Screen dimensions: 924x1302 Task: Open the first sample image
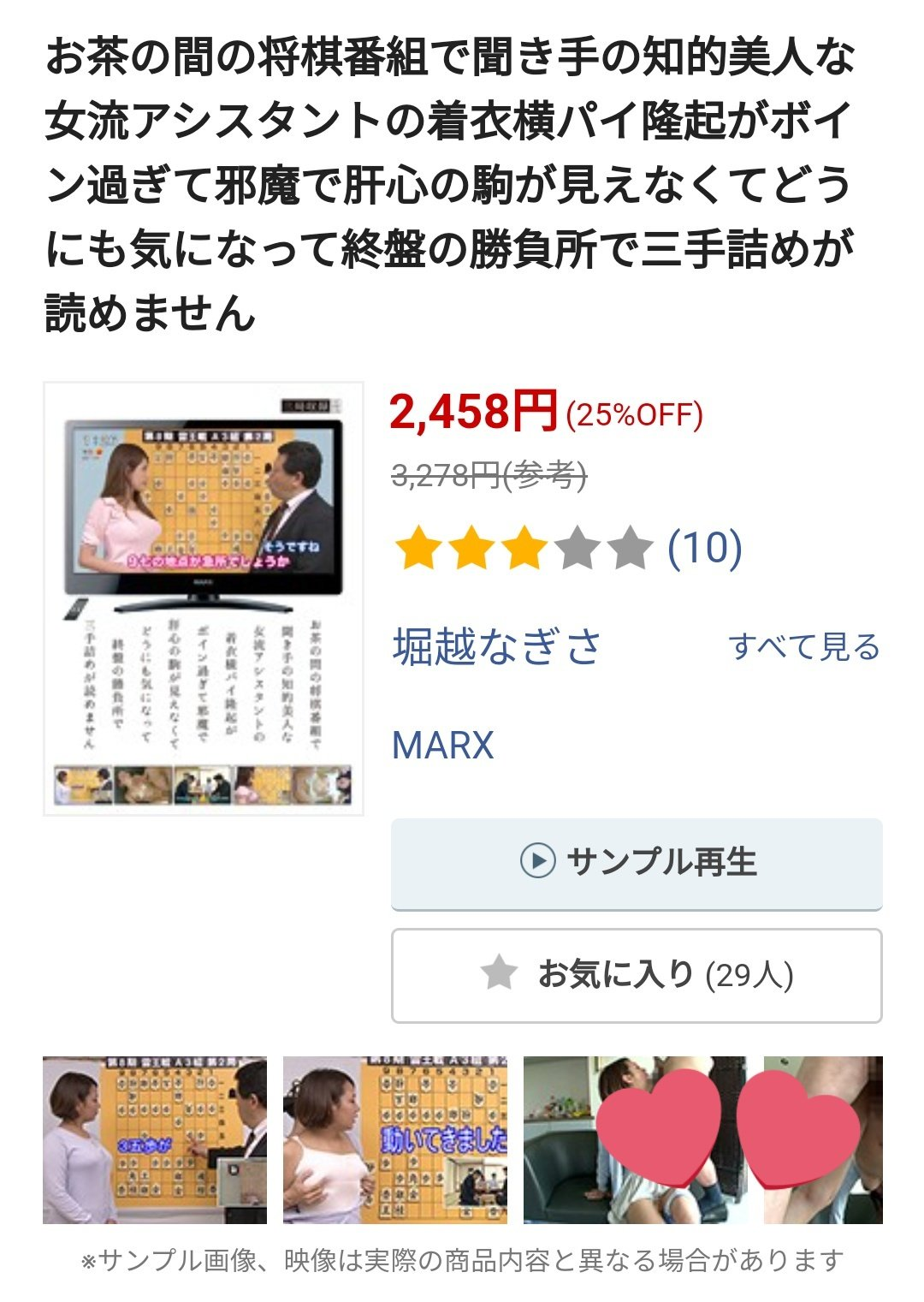155,1139
